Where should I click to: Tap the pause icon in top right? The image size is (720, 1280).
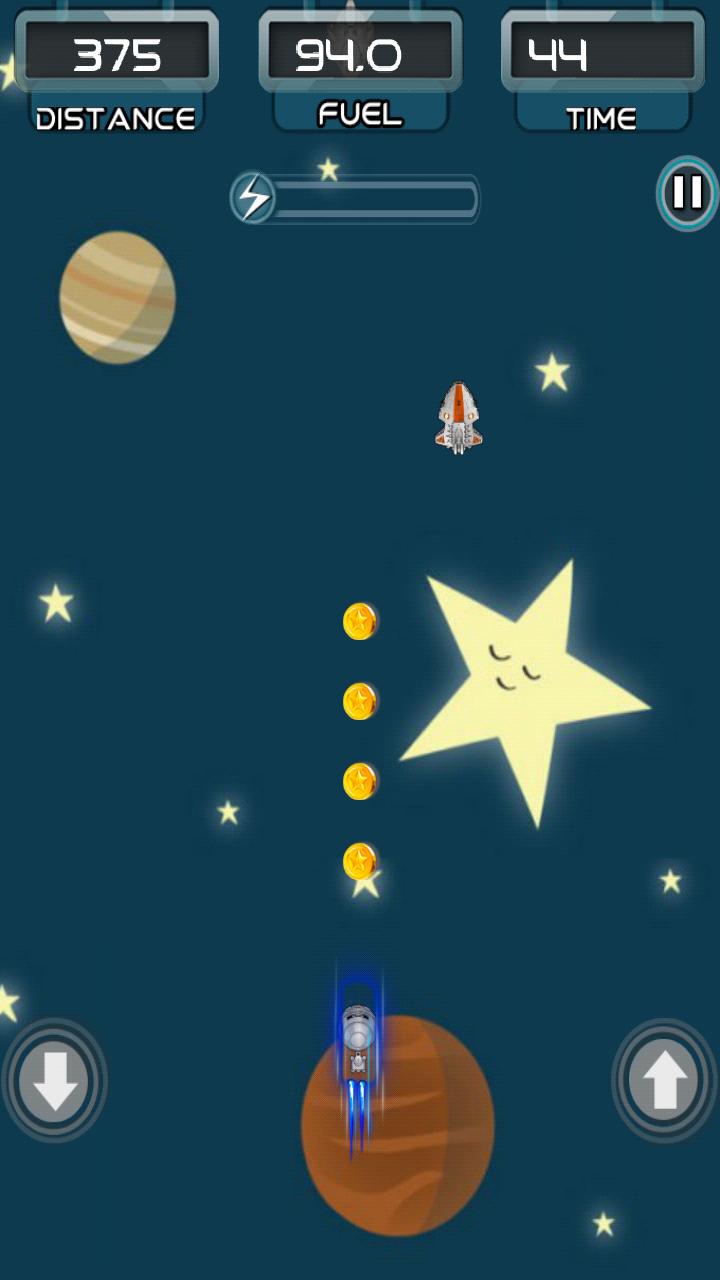(x=686, y=194)
